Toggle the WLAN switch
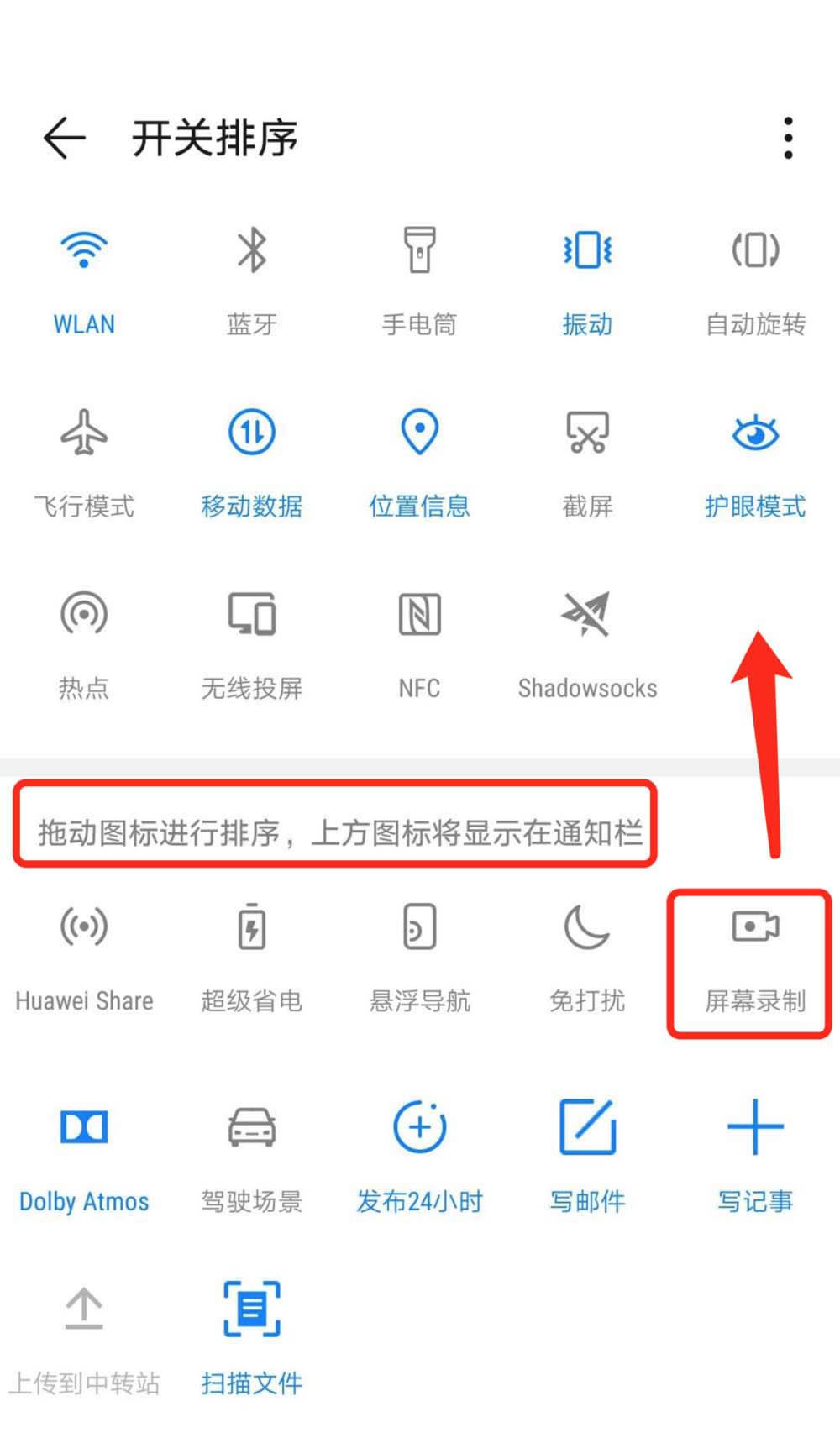This screenshot has height=1438, width=840. (x=84, y=250)
